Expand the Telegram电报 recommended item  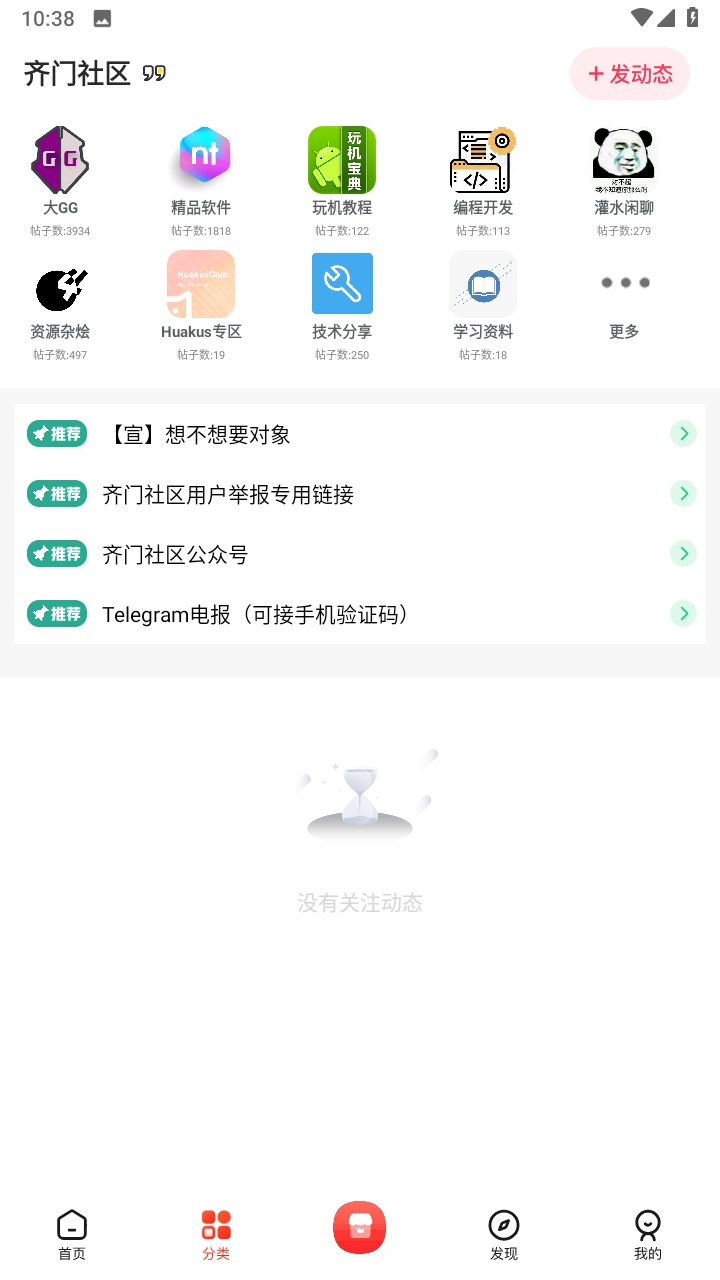(360, 613)
